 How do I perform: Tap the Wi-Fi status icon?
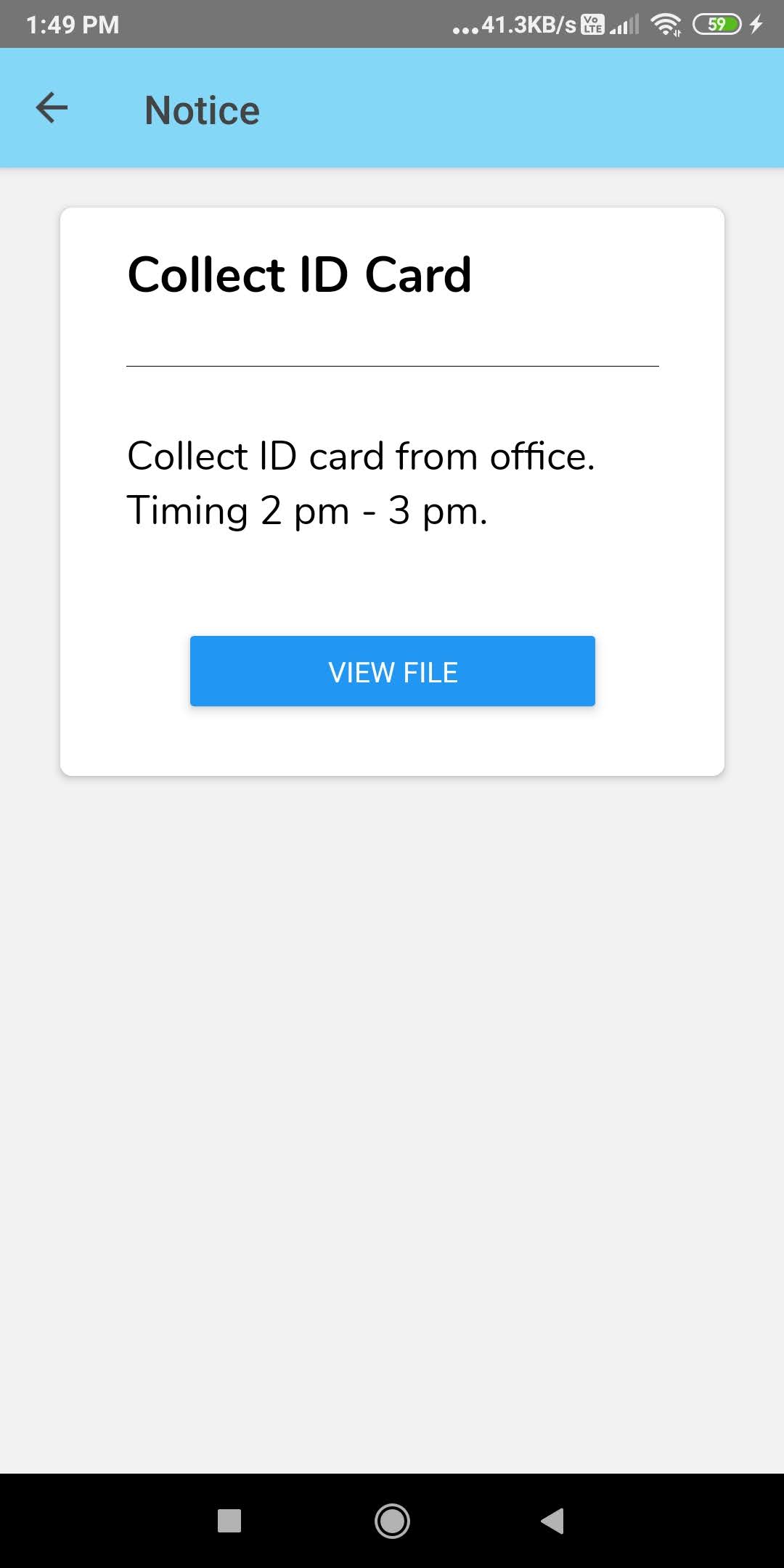(666, 24)
